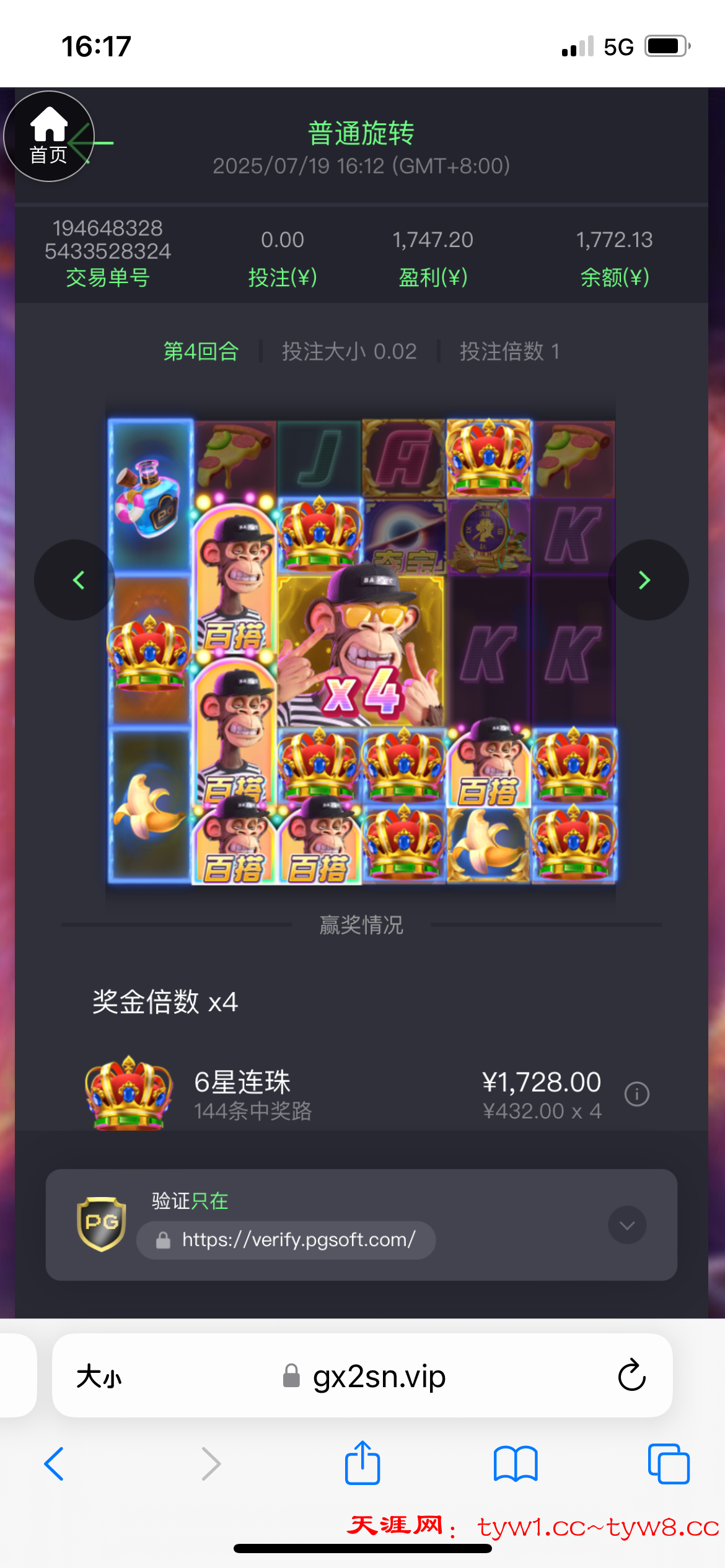Show the previous round with left arrow

76,580
